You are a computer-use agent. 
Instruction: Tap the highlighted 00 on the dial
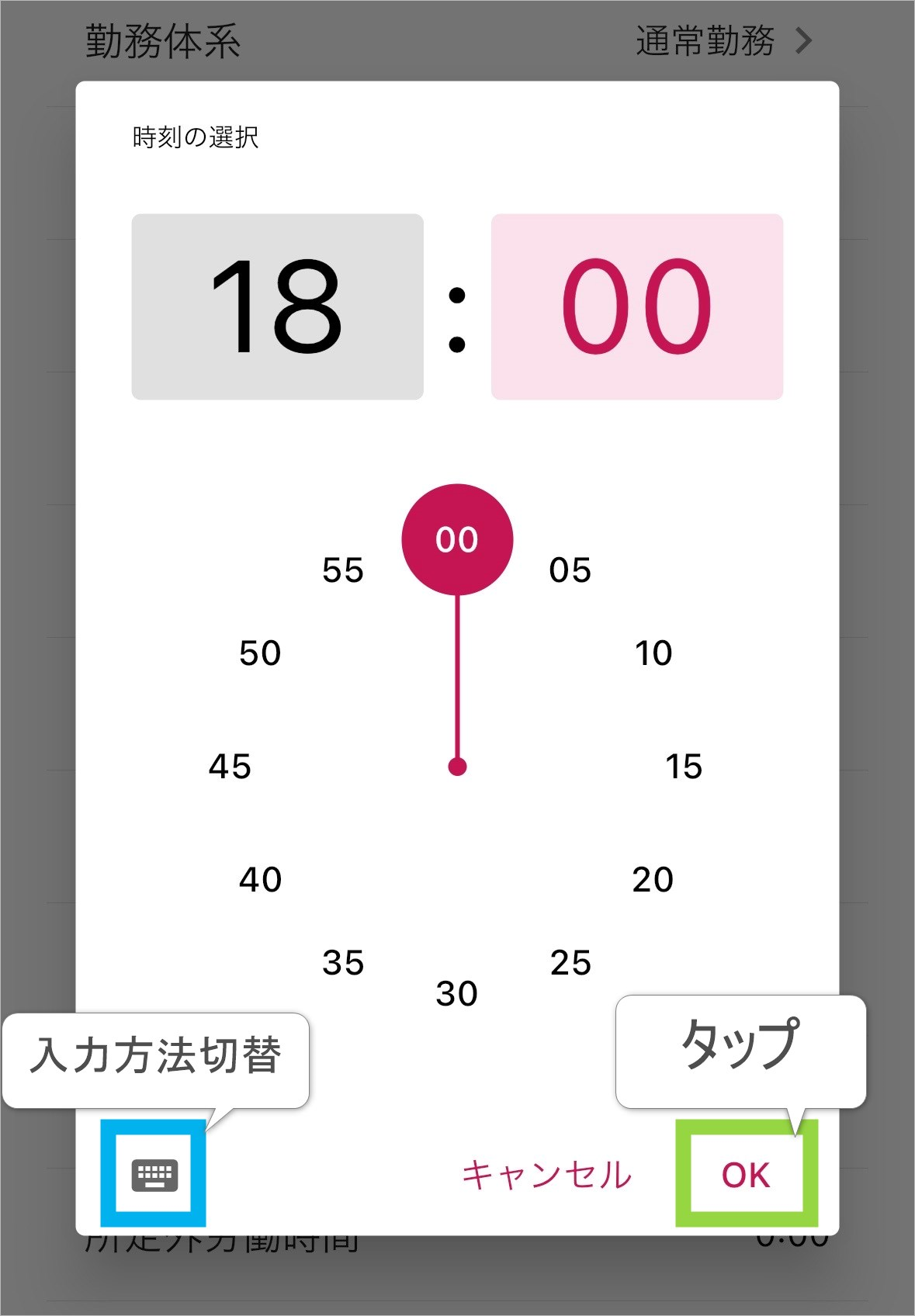click(x=457, y=539)
